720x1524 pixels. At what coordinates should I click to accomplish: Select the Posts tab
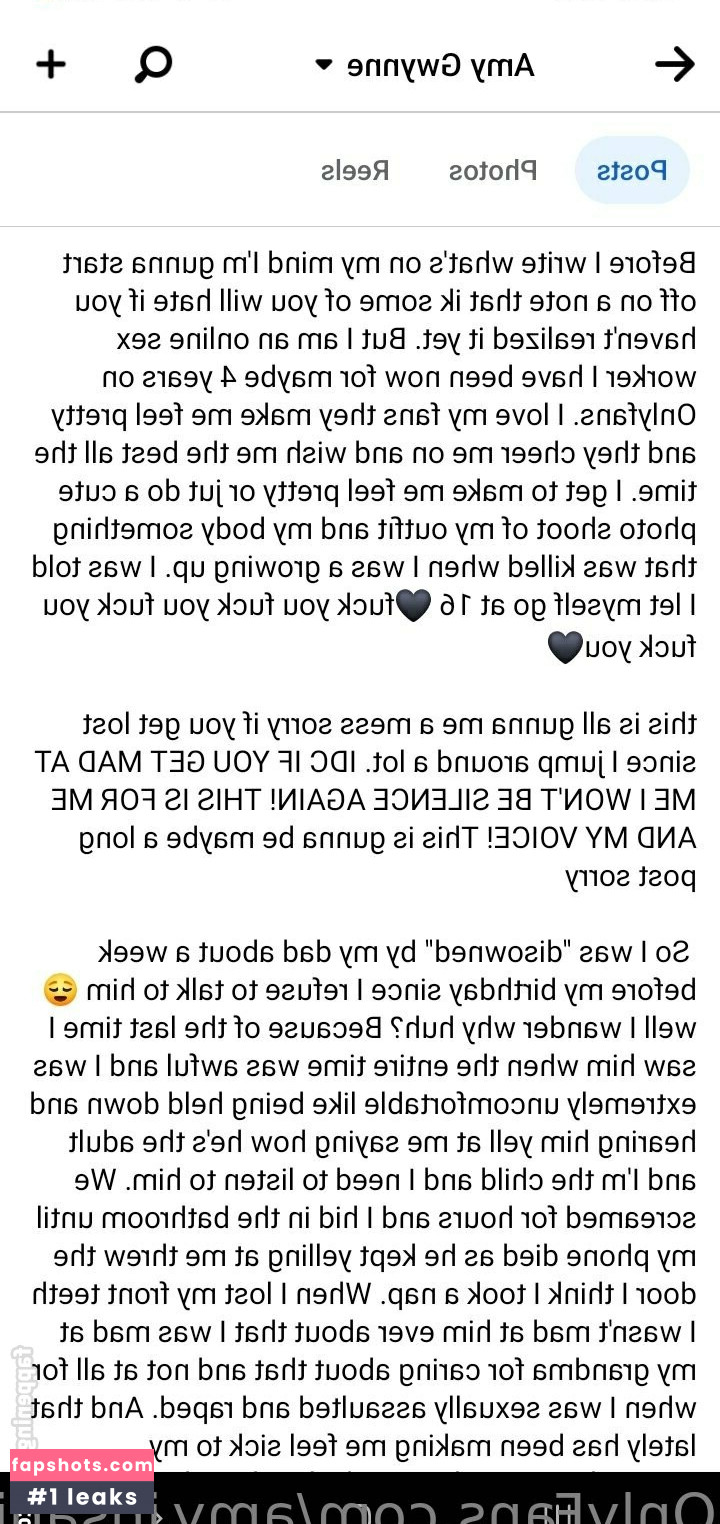click(x=632, y=170)
